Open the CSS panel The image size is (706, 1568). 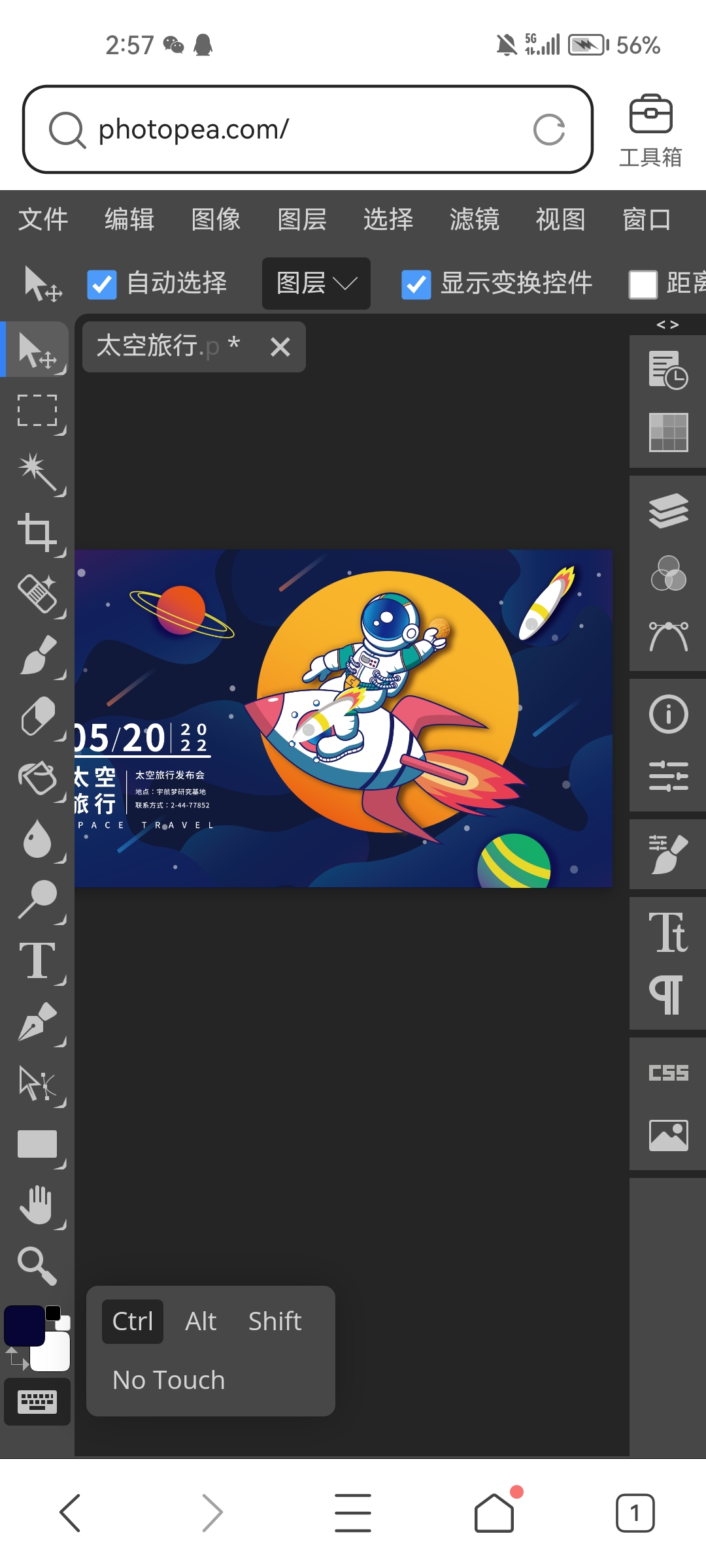pos(668,1073)
